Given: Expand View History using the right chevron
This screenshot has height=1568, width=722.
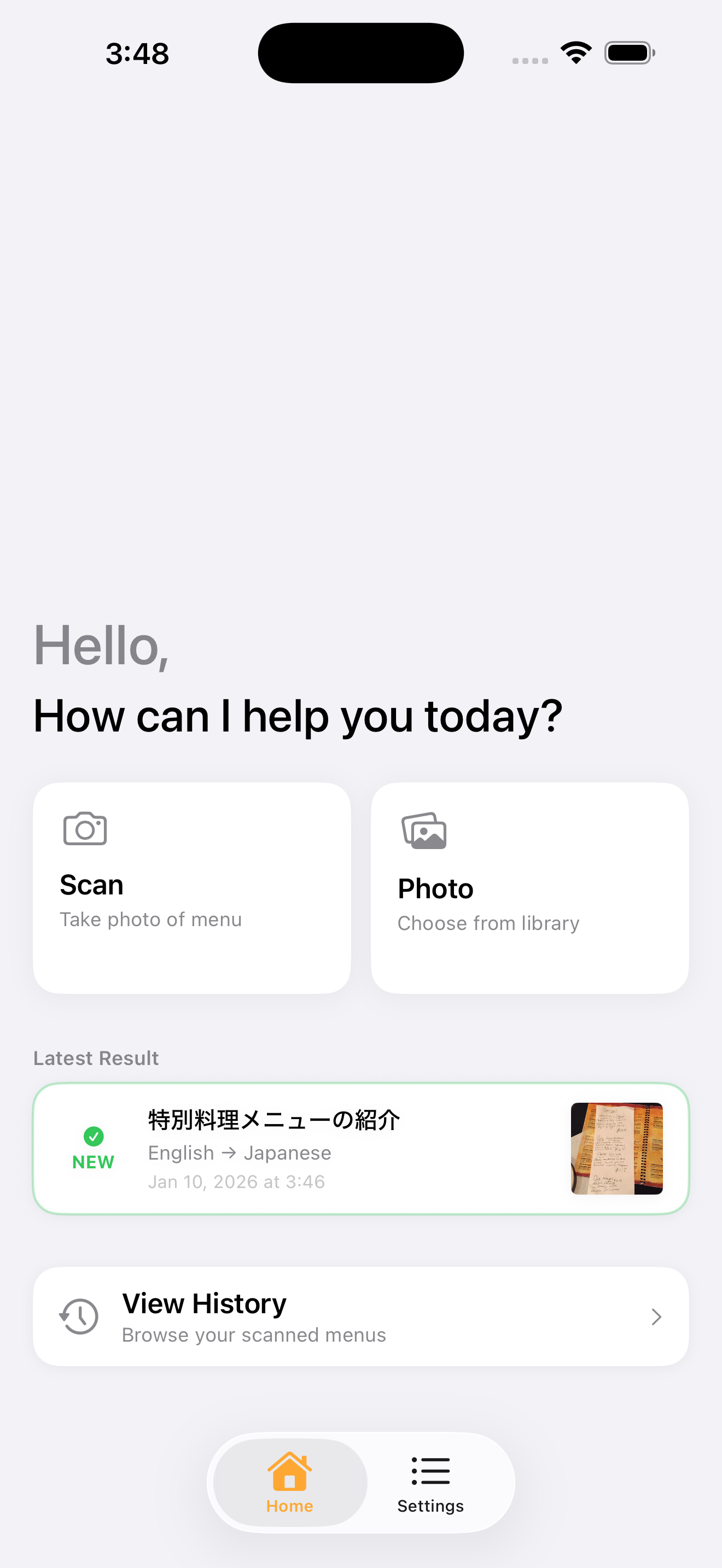Looking at the screenshot, I should coord(656,1317).
